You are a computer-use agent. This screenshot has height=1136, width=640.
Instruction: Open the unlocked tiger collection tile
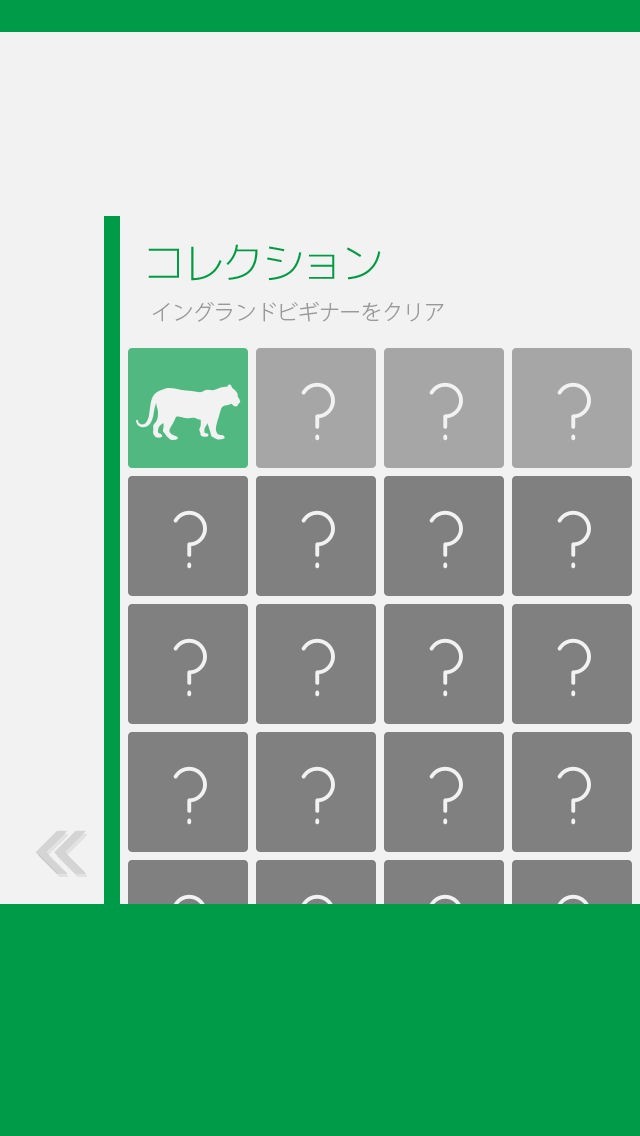click(x=188, y=408)
